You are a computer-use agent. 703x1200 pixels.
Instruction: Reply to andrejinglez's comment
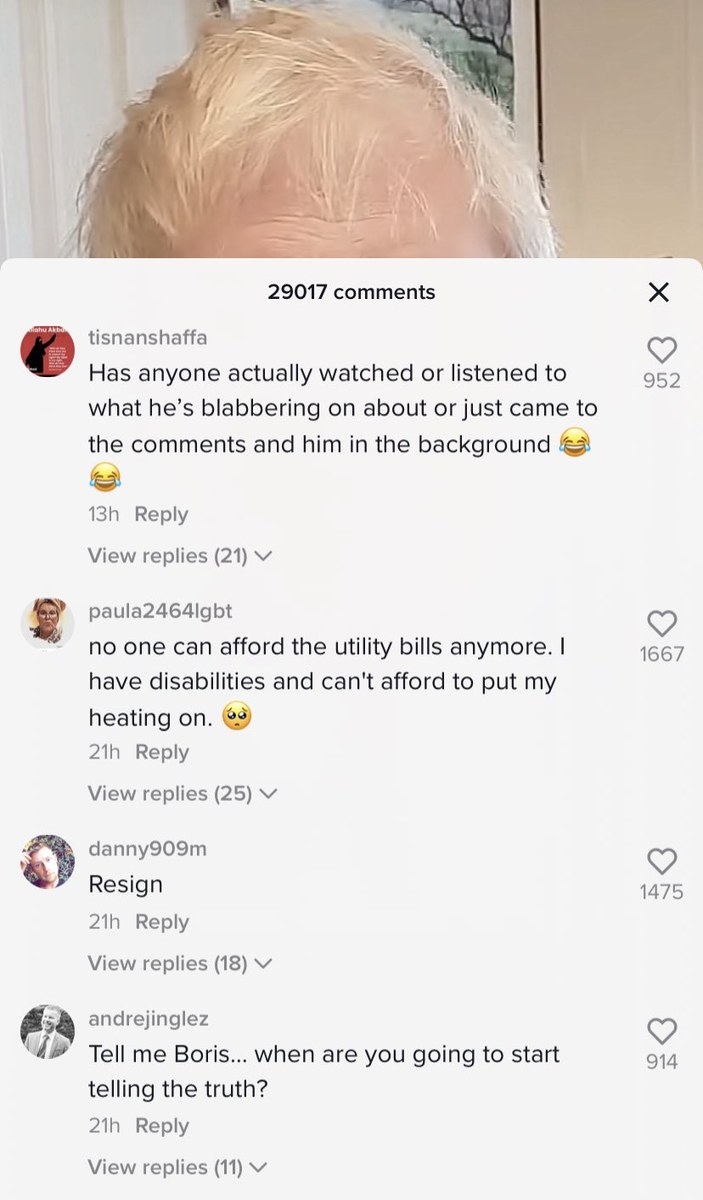coord(162,1126)
